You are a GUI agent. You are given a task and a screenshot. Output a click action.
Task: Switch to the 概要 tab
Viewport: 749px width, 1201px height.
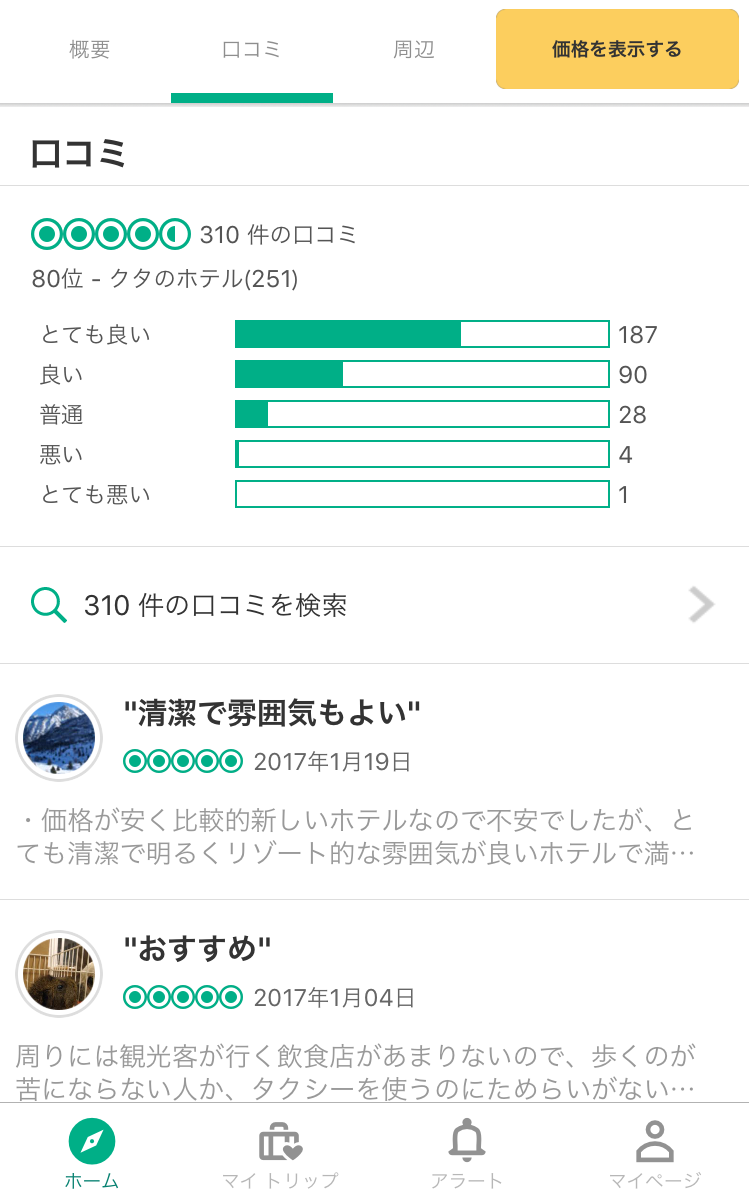[90, 49]
